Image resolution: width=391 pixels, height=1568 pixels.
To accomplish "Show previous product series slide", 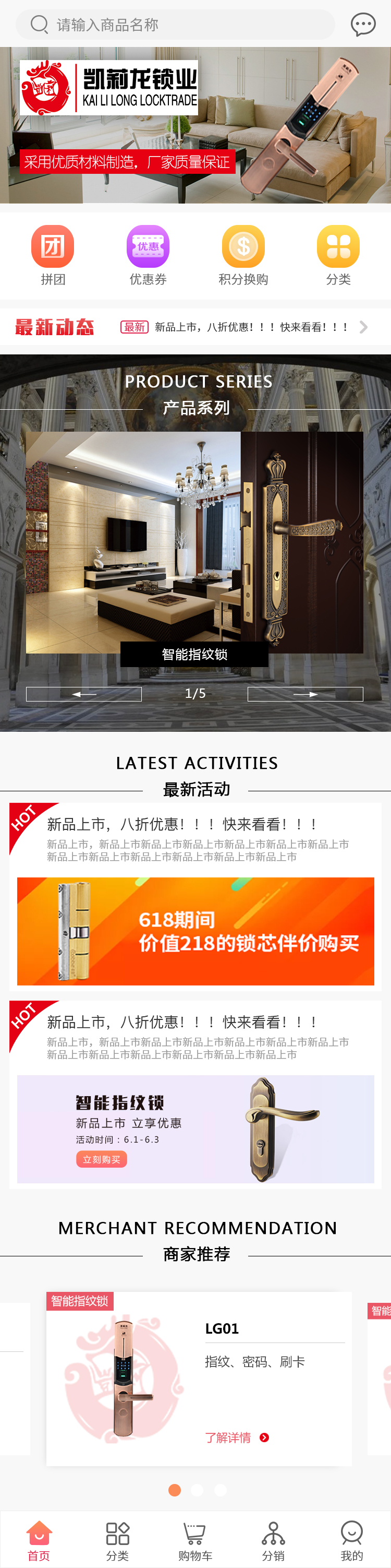I will click(x=84, y=694).
